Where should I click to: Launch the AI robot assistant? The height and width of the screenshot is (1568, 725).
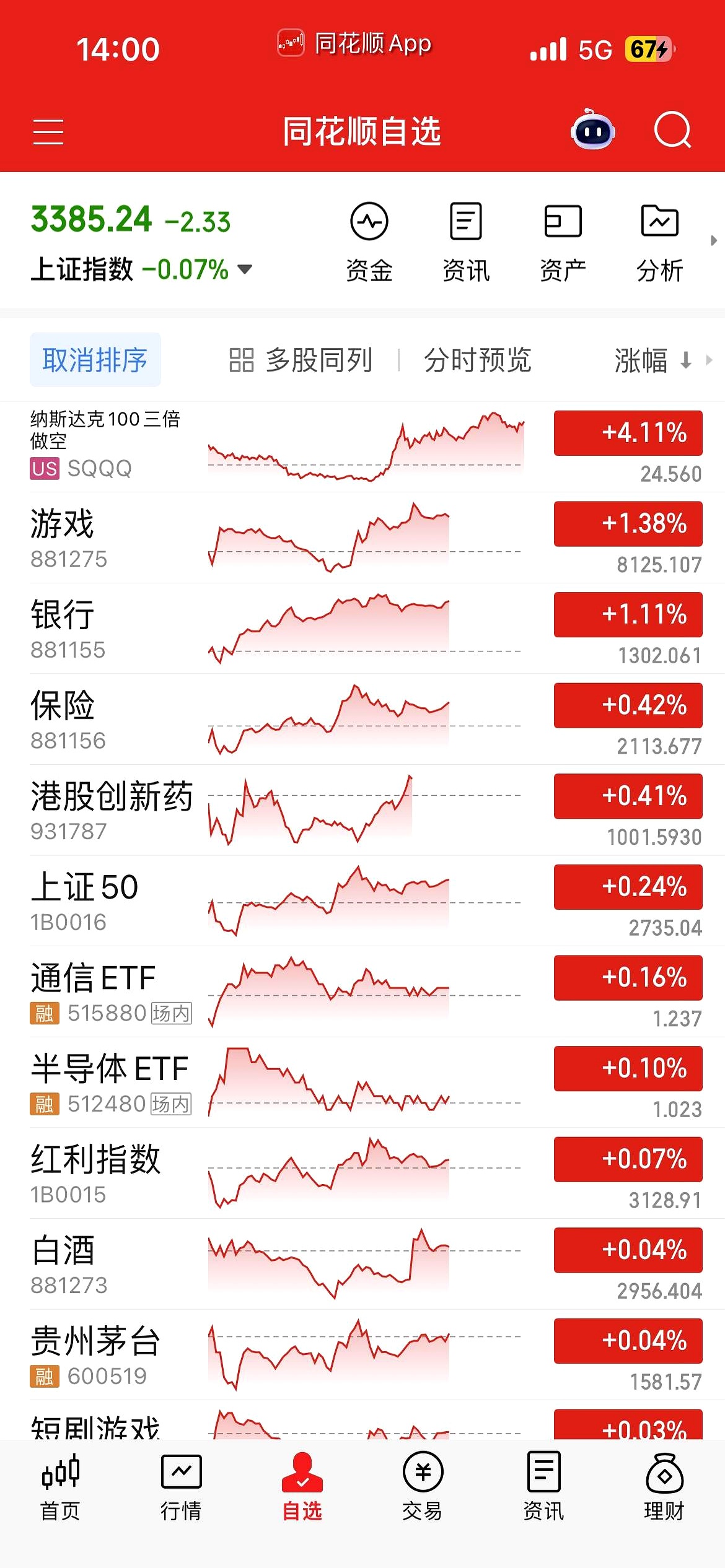592,131
